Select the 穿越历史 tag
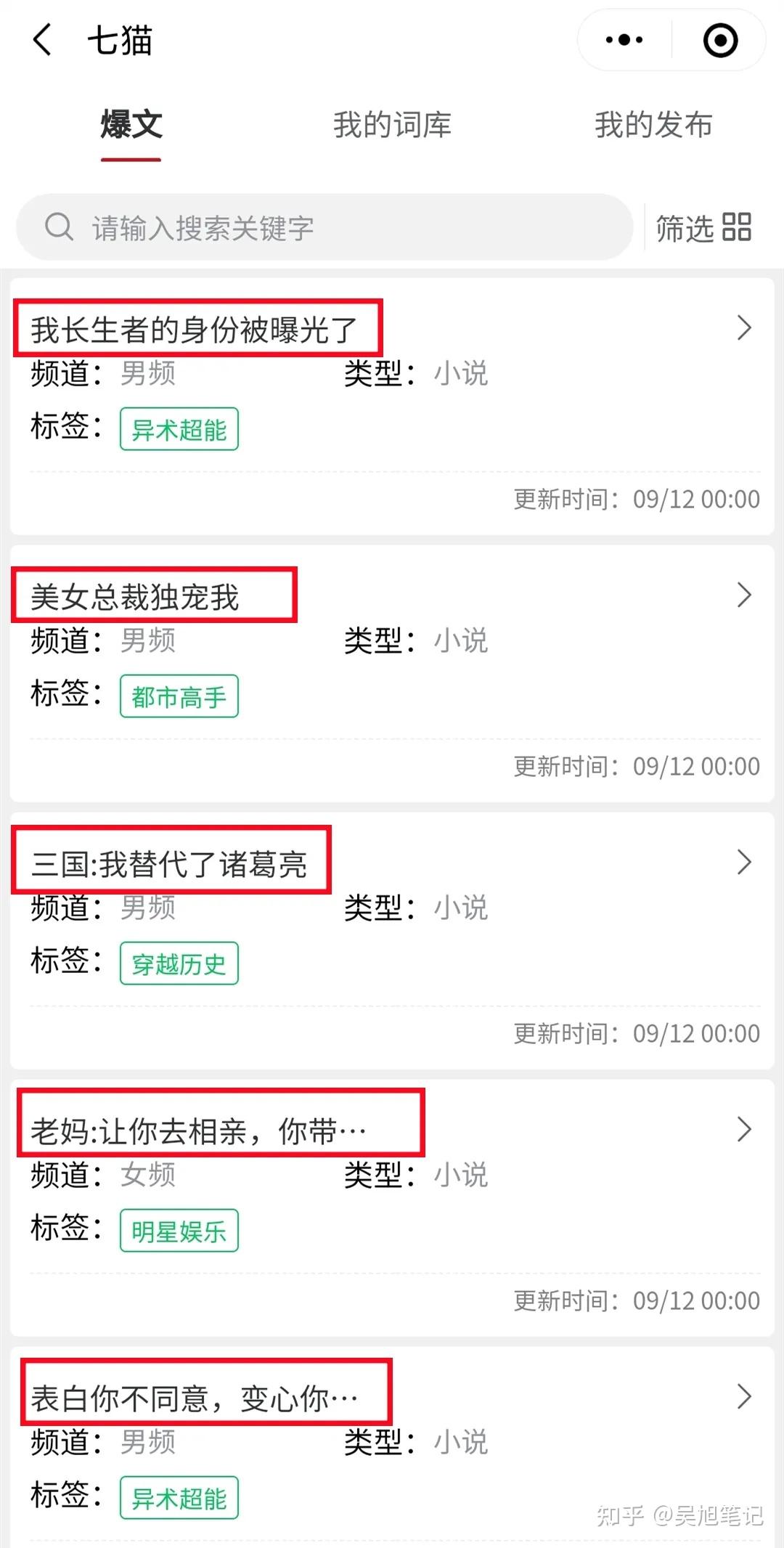 click(179, 964)
